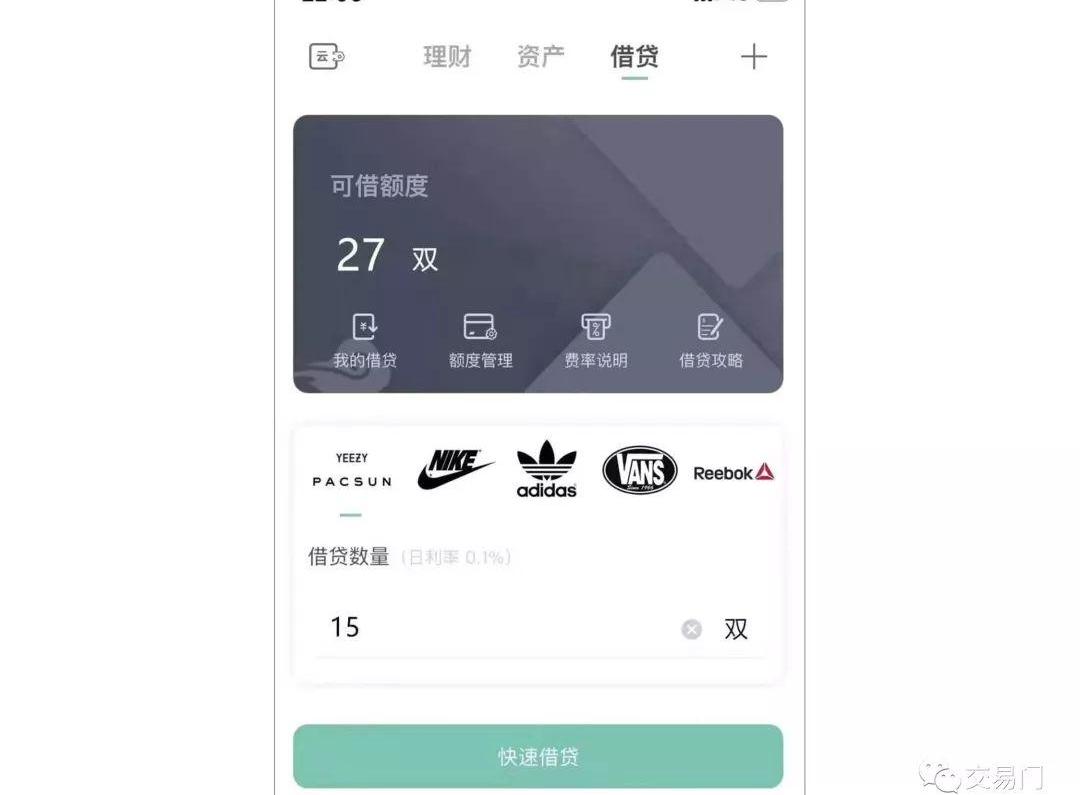Open 额度管理
Image resolution: width=1080 pixels, height=795 pixels.
480,341
